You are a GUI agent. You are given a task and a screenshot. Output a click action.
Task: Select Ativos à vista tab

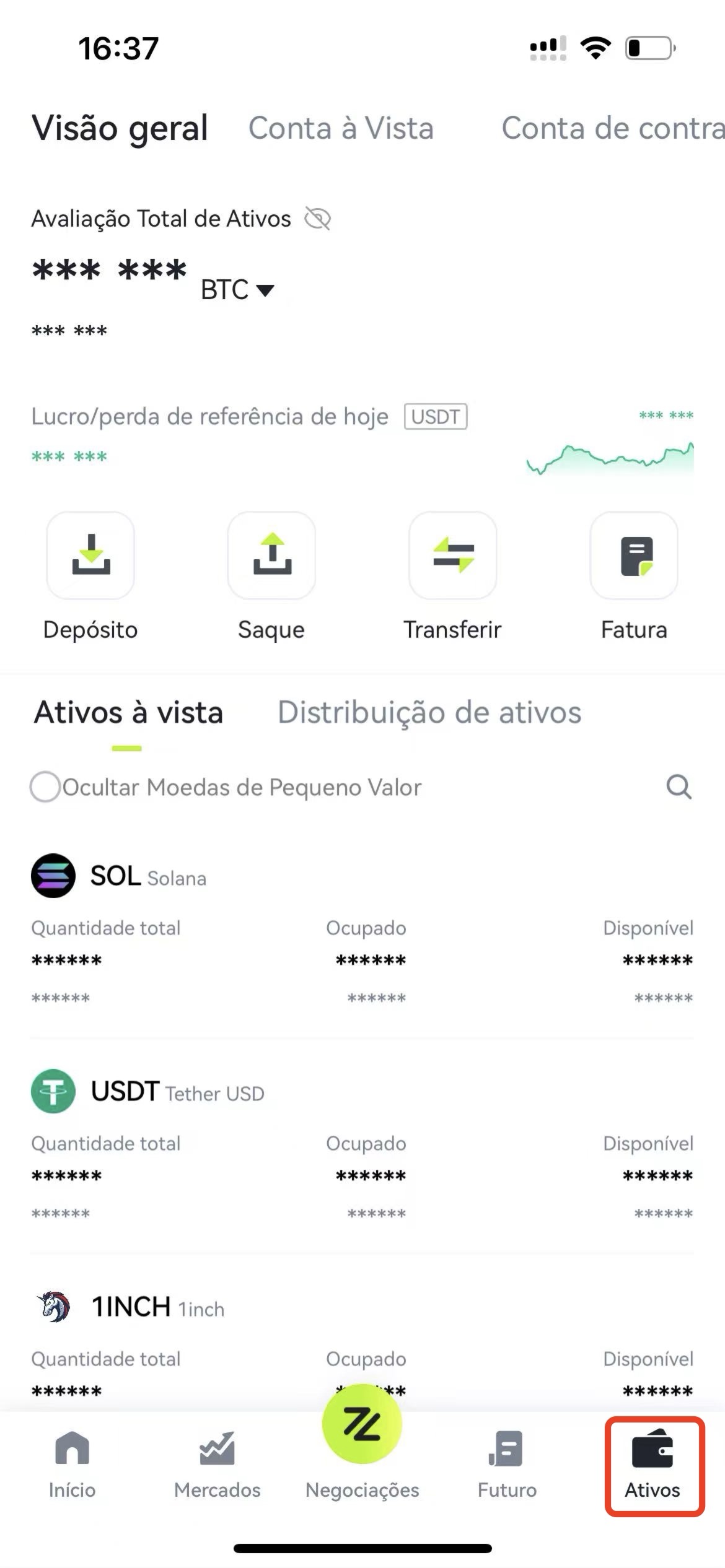[x=128, y=712]
